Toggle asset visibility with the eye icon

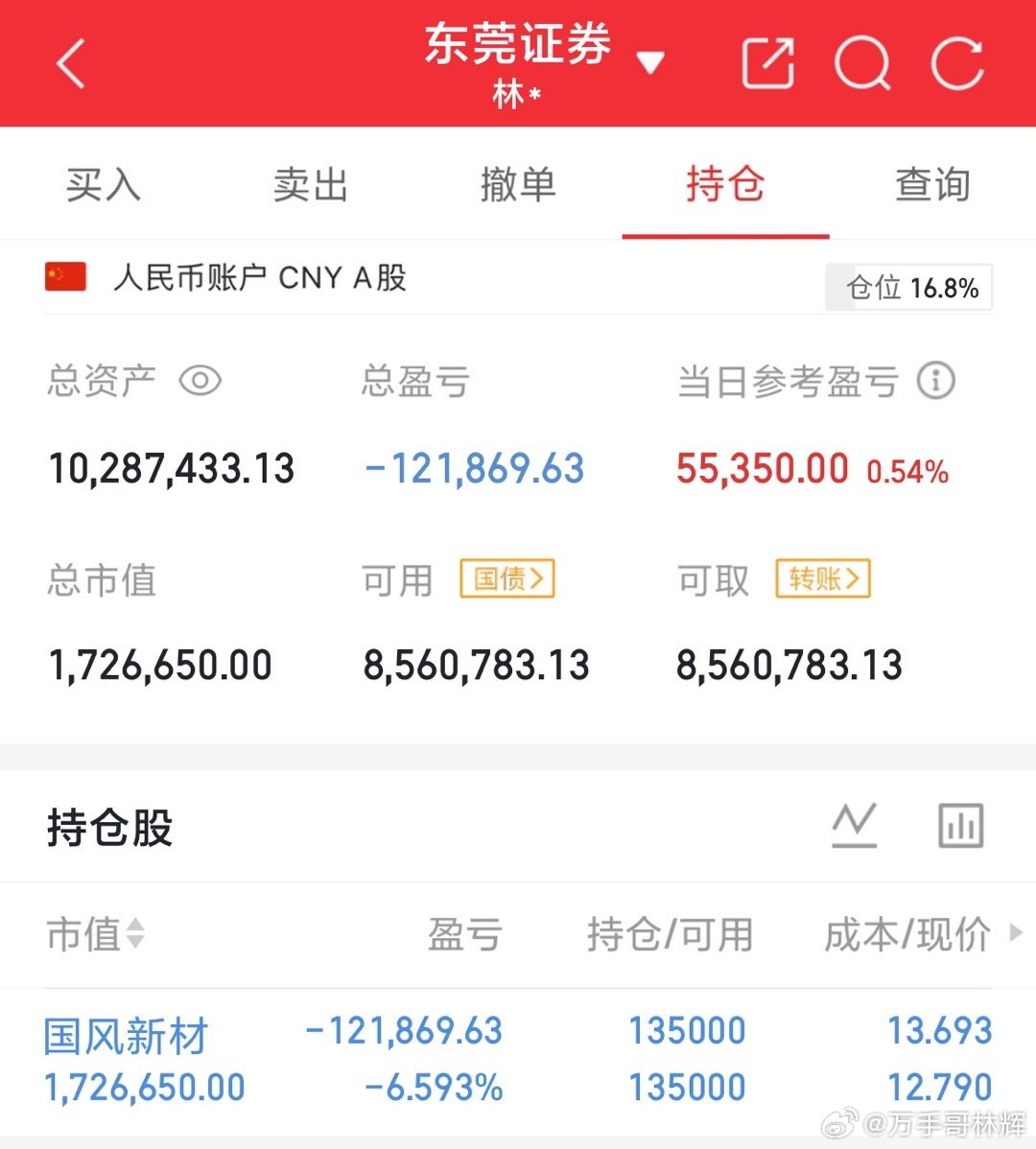pos(200,380)
